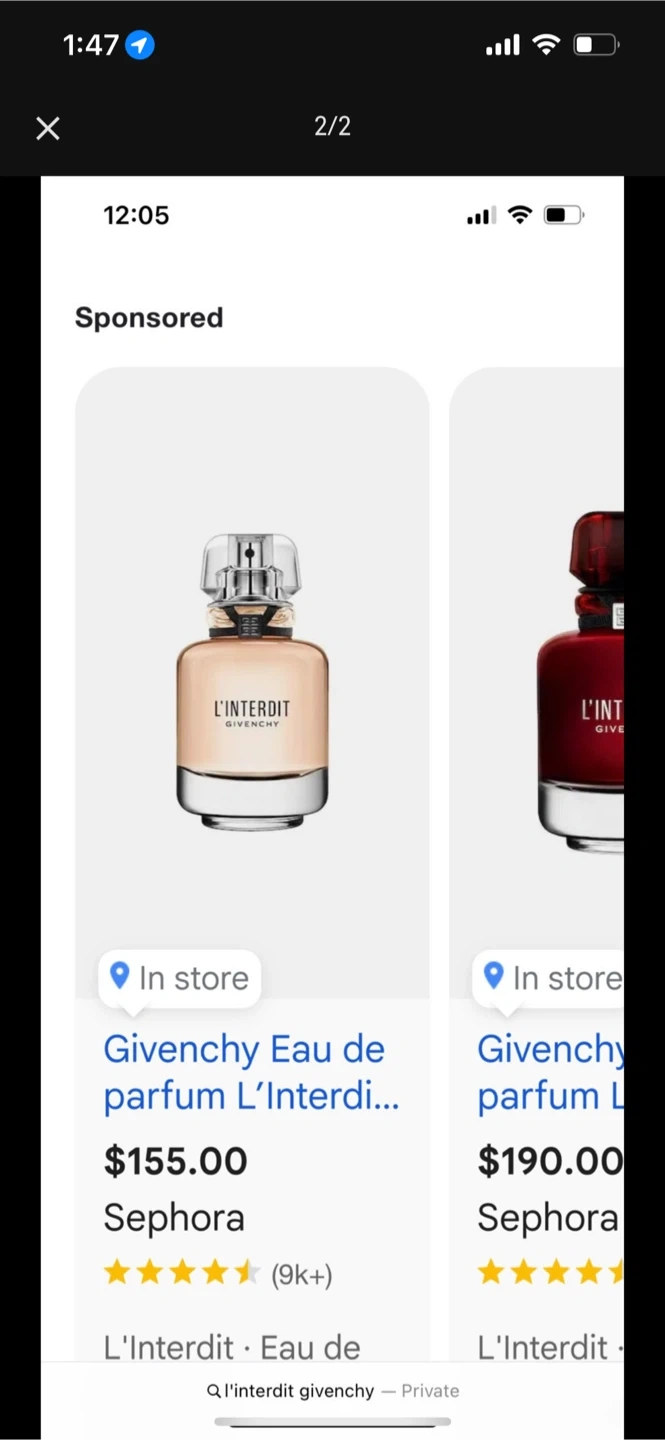This screenshot has height=1440, width=665.
Task: Close the image viewer
Action: click(x=48, y=128)
